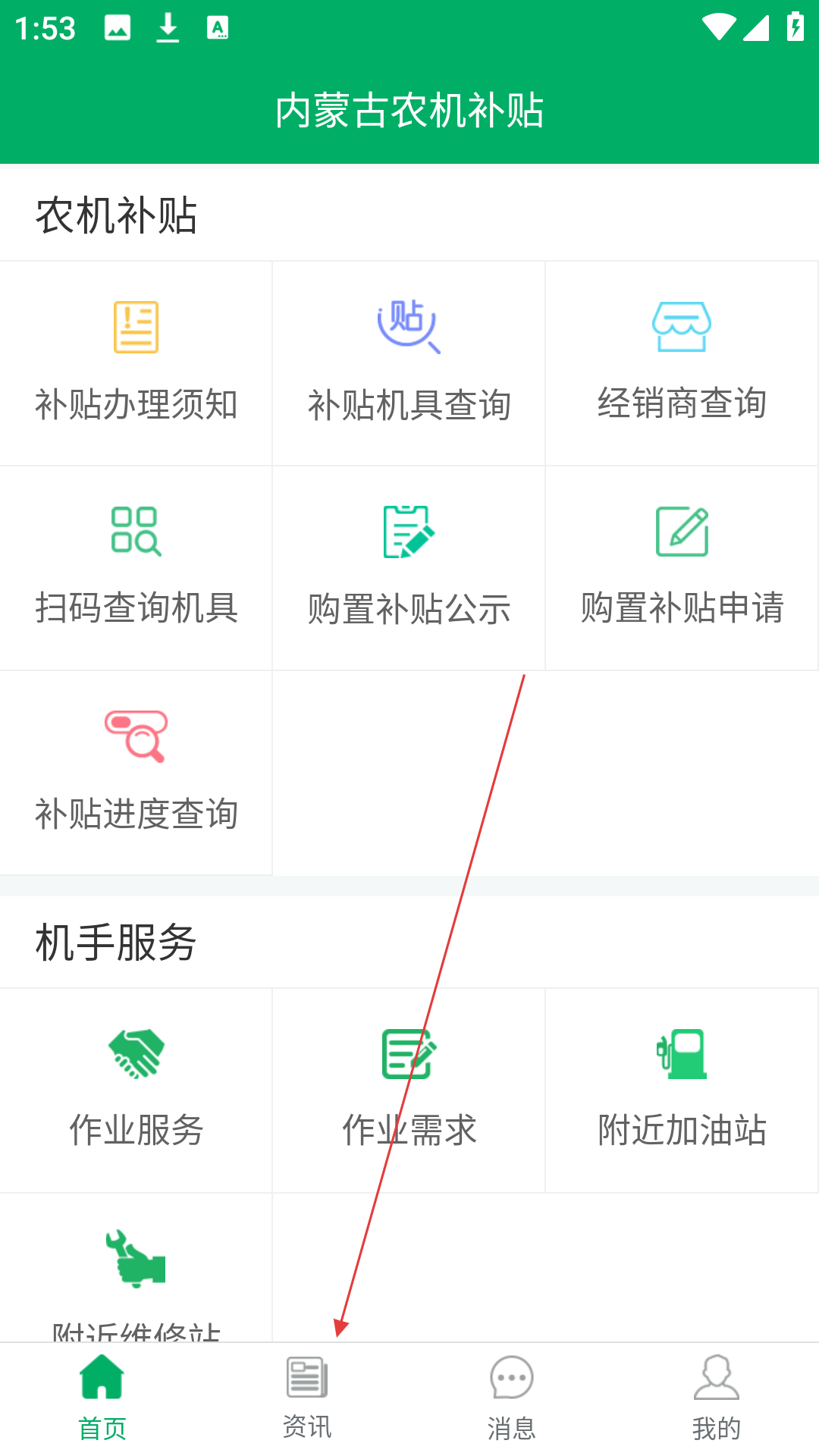The image size is (819, 1456).
Task: Switch to the 资讯 tab
Action: [x=307, y=1399]
